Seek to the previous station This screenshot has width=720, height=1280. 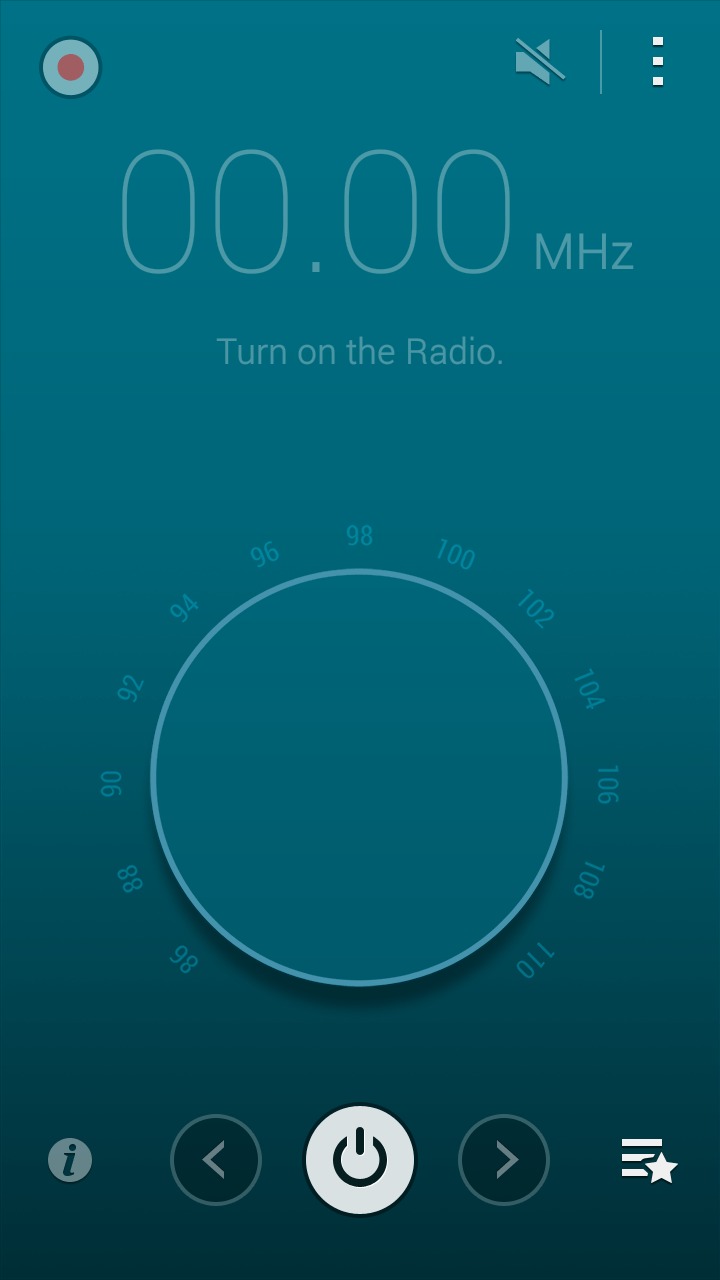[215, 1160]
